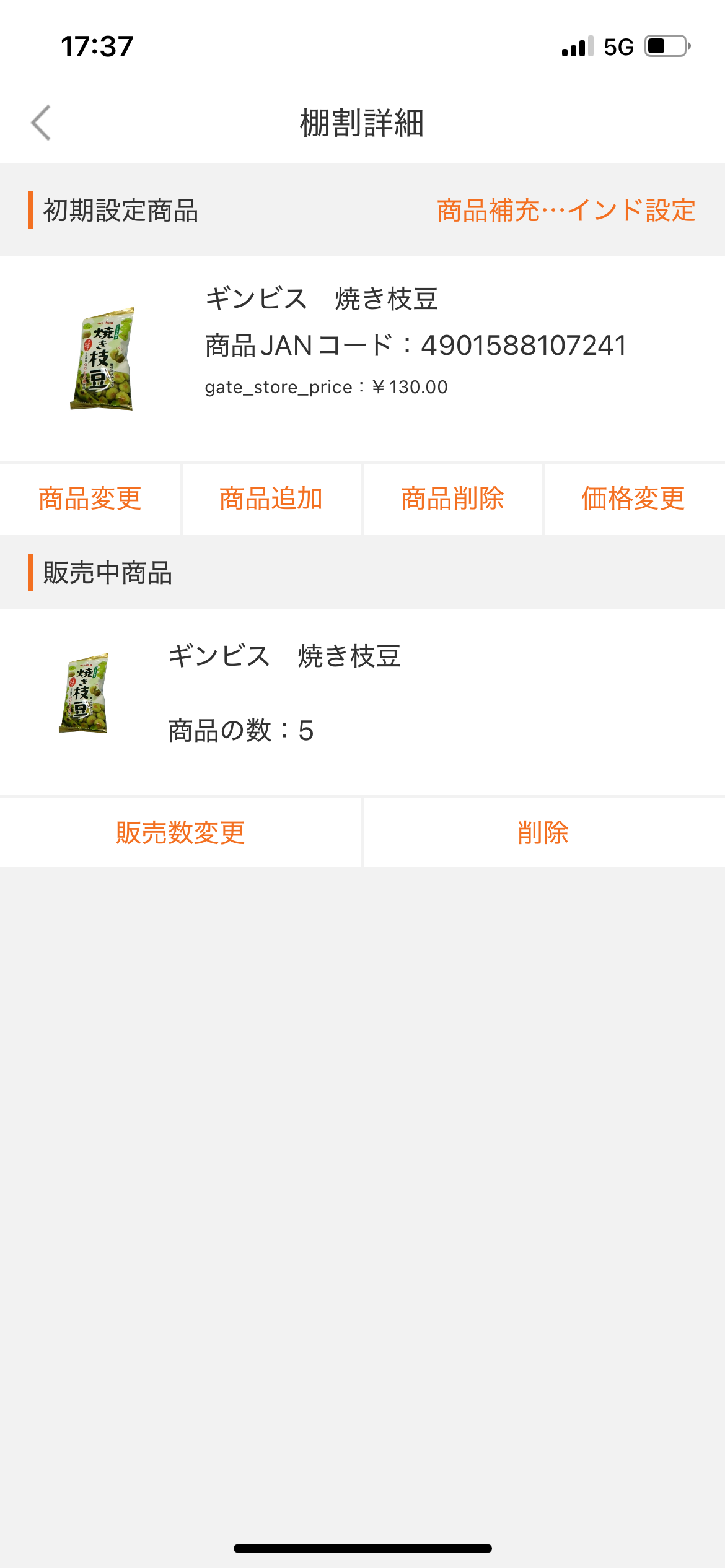This screenshot has height=1568, width=725.
Task: Select 商品追加 to add a product
Action: [x=271, y=499]
